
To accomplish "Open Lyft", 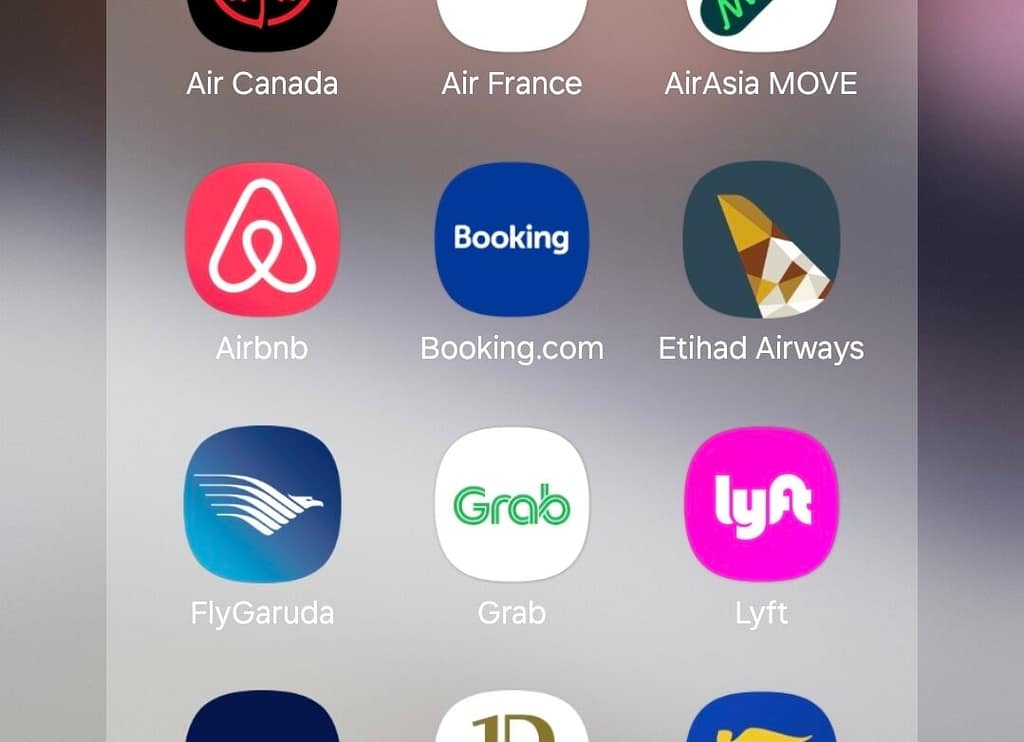I will 761,503.
